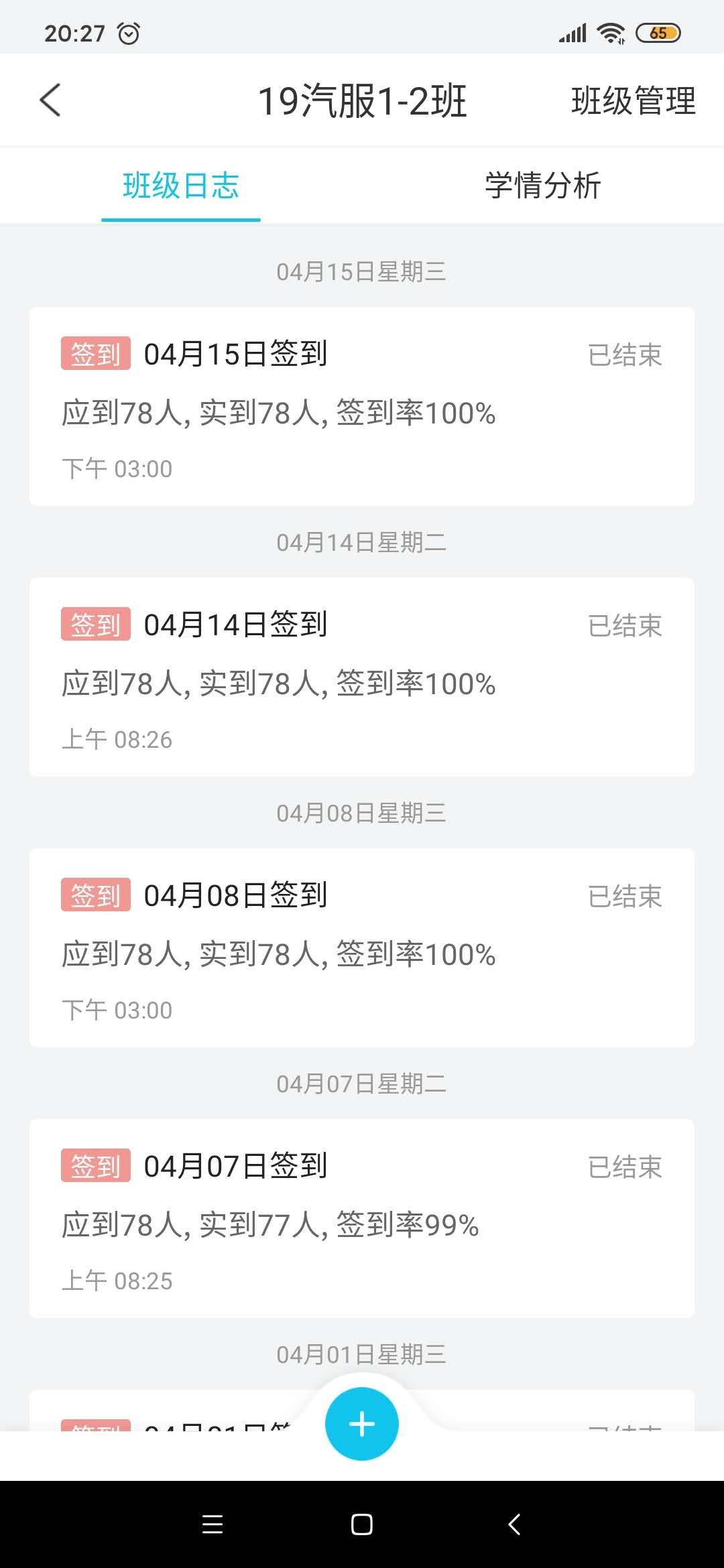Open the 04月15日签到 record

[362, 406]
